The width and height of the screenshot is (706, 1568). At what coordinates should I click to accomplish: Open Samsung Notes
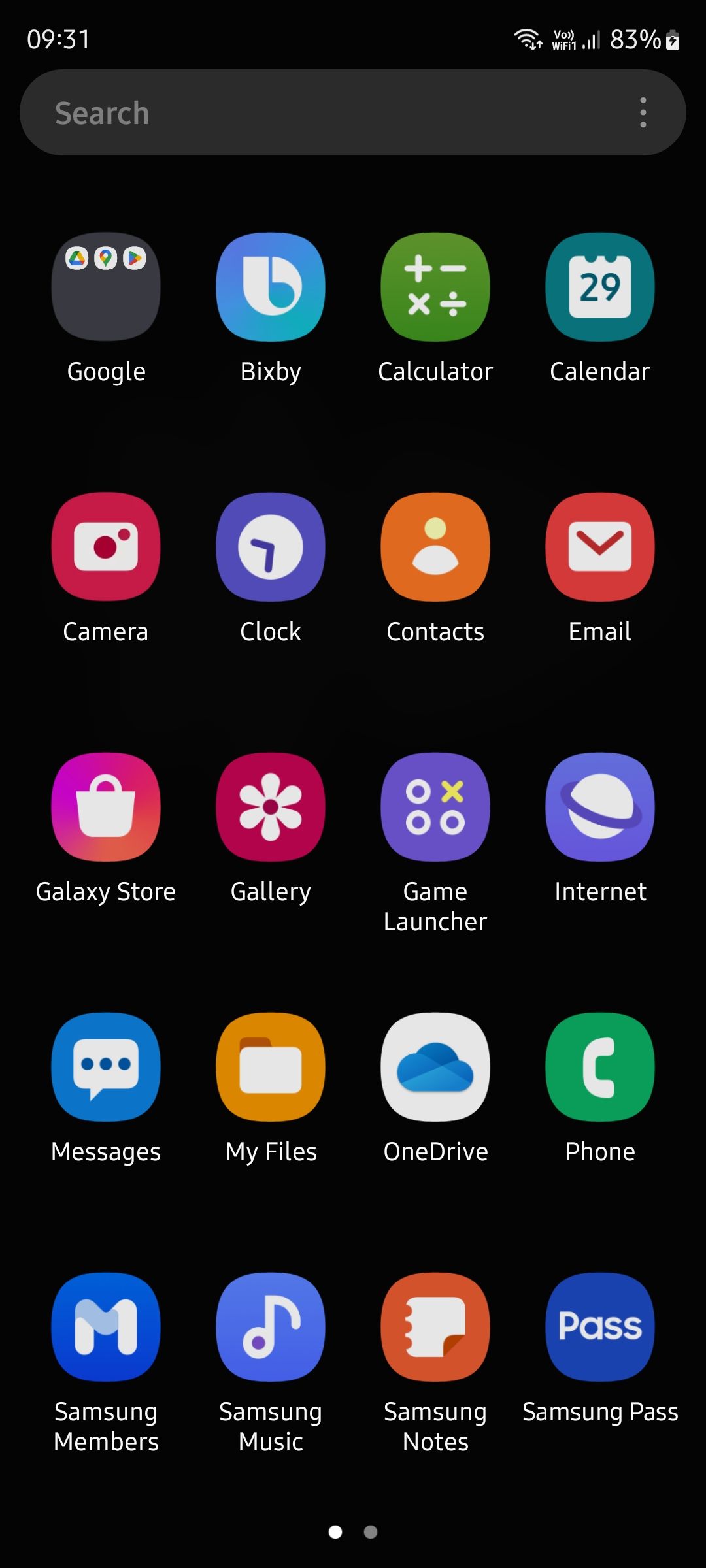435,1326
